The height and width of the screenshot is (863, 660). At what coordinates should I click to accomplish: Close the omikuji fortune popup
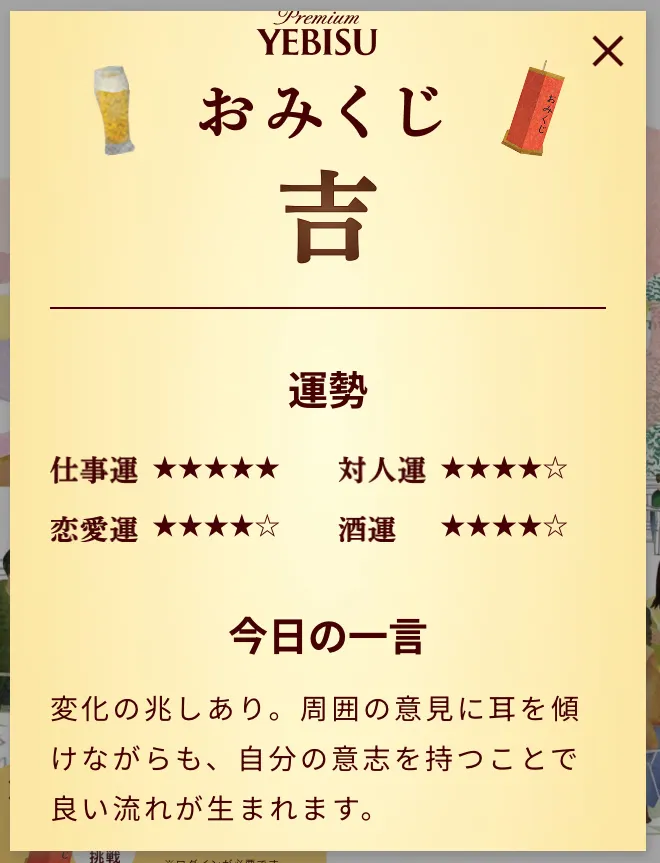(607, 51)
